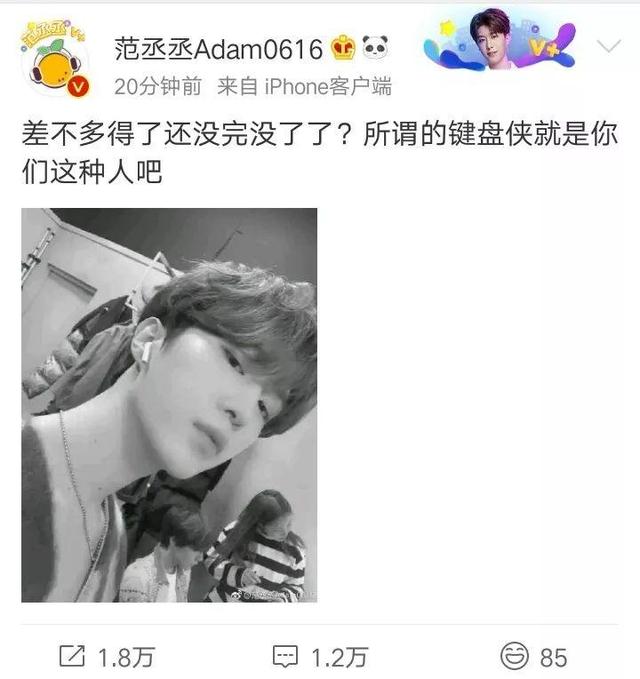
Task: Expand the post options chevron
Action: (x=610, y=48)
